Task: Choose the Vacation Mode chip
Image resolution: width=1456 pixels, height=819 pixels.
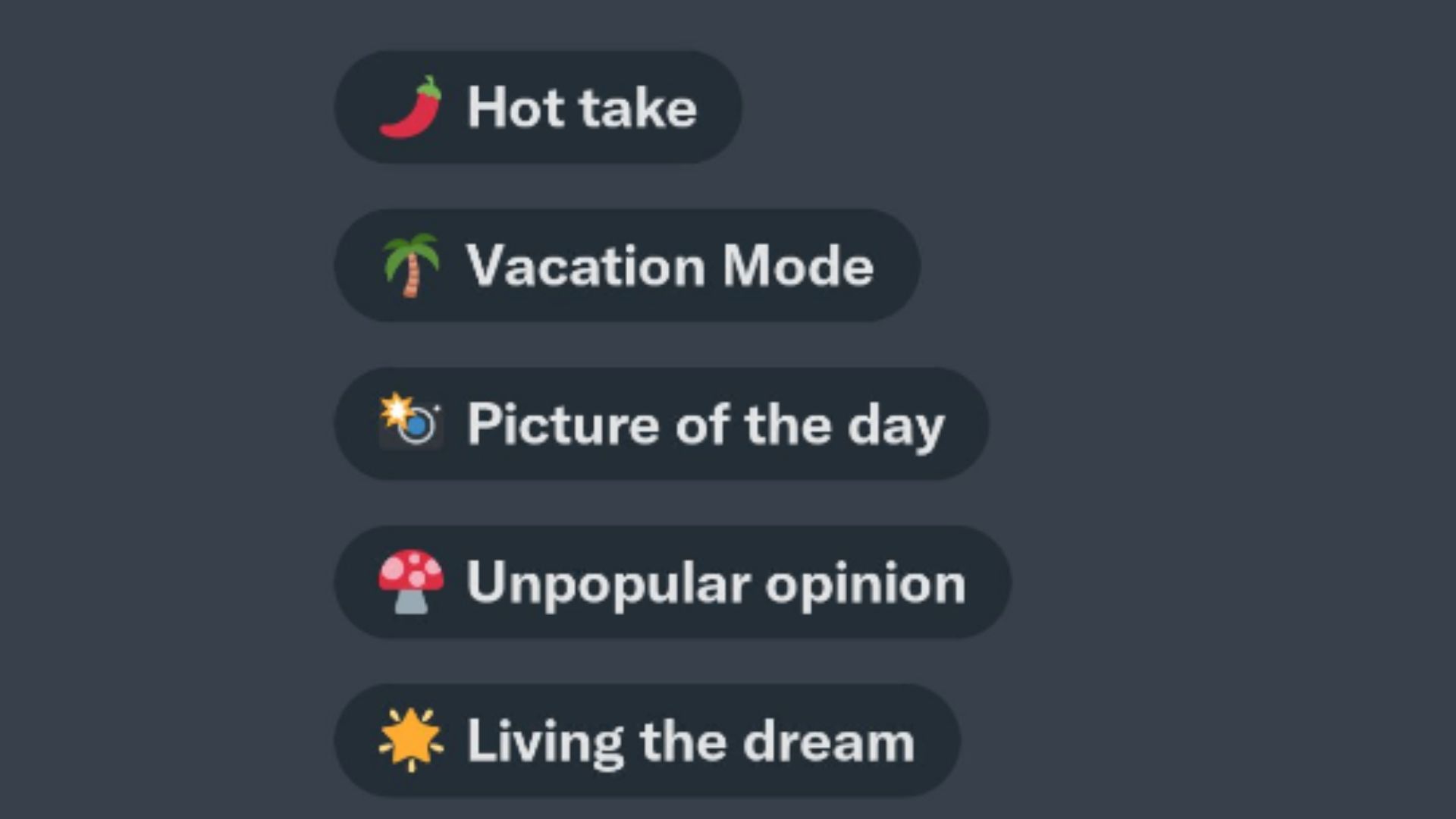Action: (x=627, y=265)
